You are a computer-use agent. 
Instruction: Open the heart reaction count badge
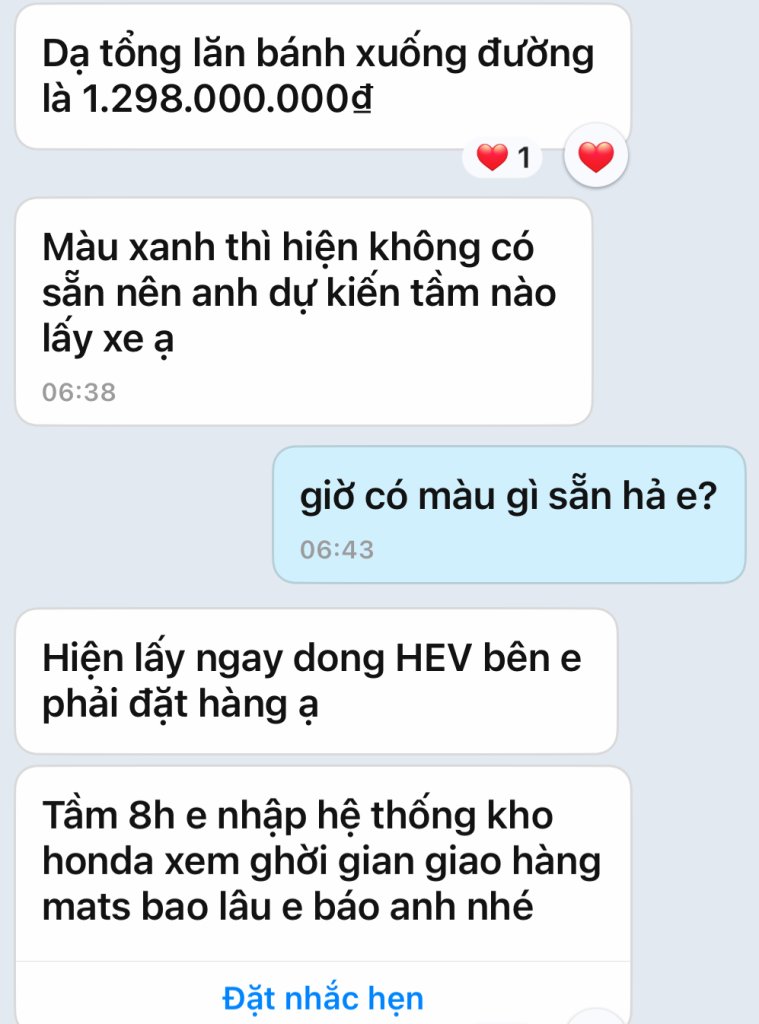[x=504, y=158]
